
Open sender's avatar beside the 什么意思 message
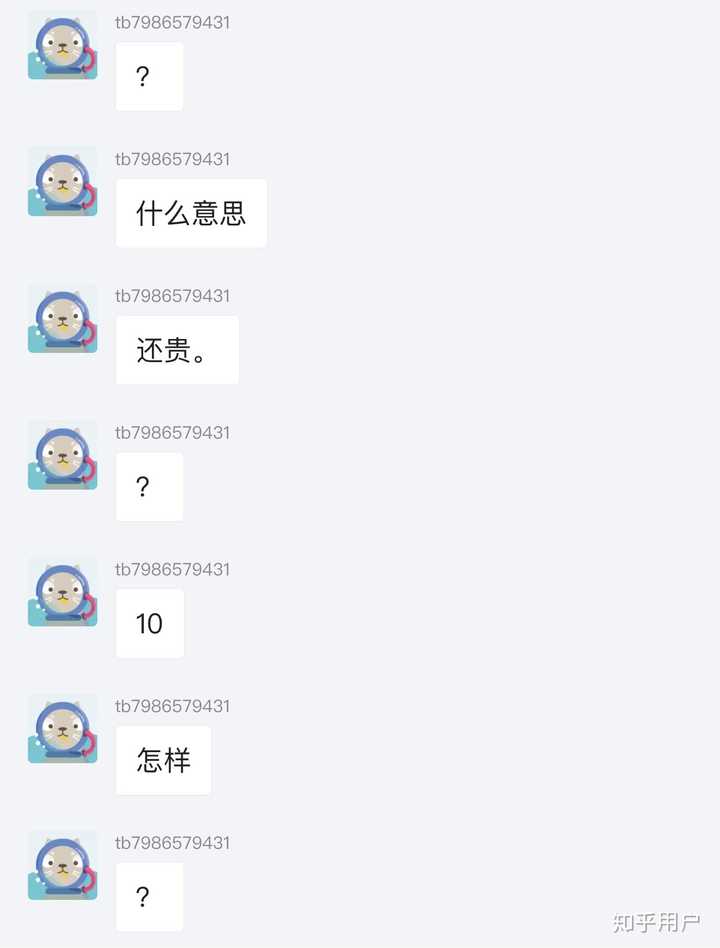point(62,182)
